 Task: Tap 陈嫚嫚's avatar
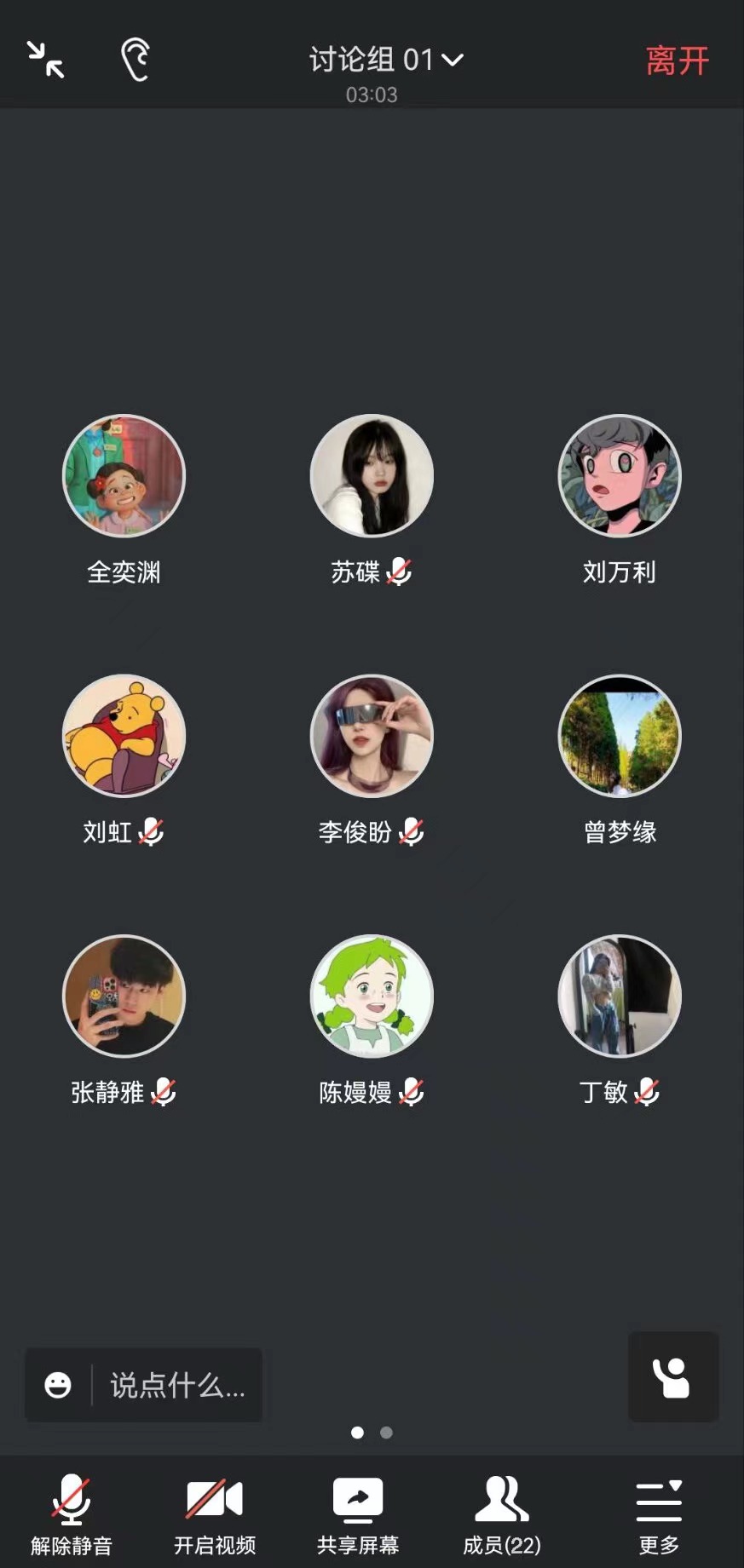coord(372,996)
